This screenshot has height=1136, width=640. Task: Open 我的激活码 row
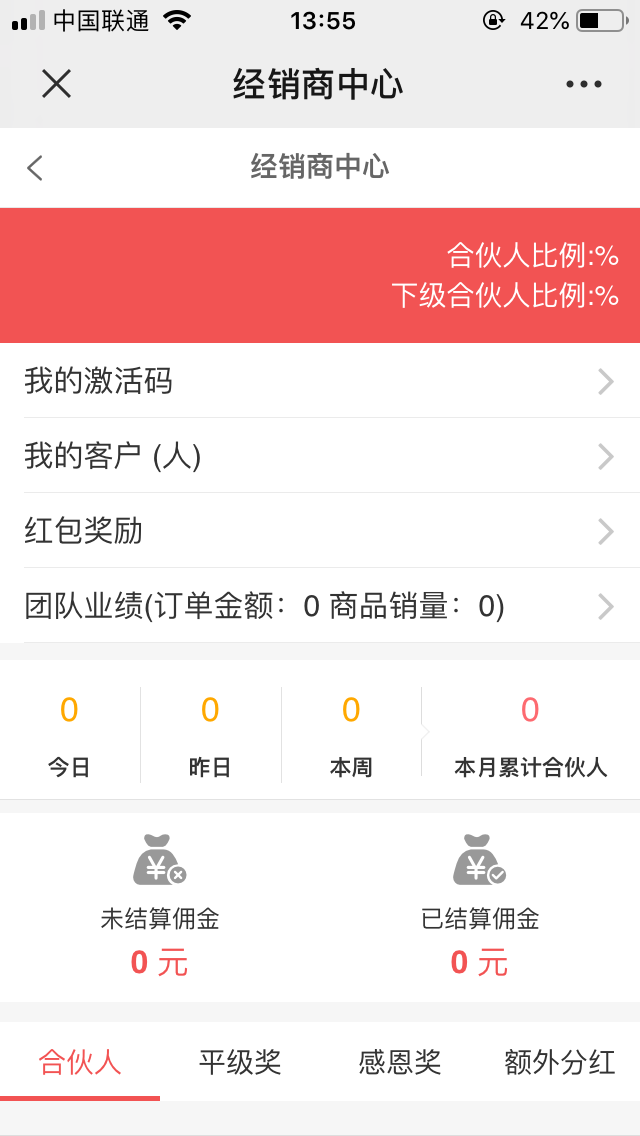click(x=320, y=381)
